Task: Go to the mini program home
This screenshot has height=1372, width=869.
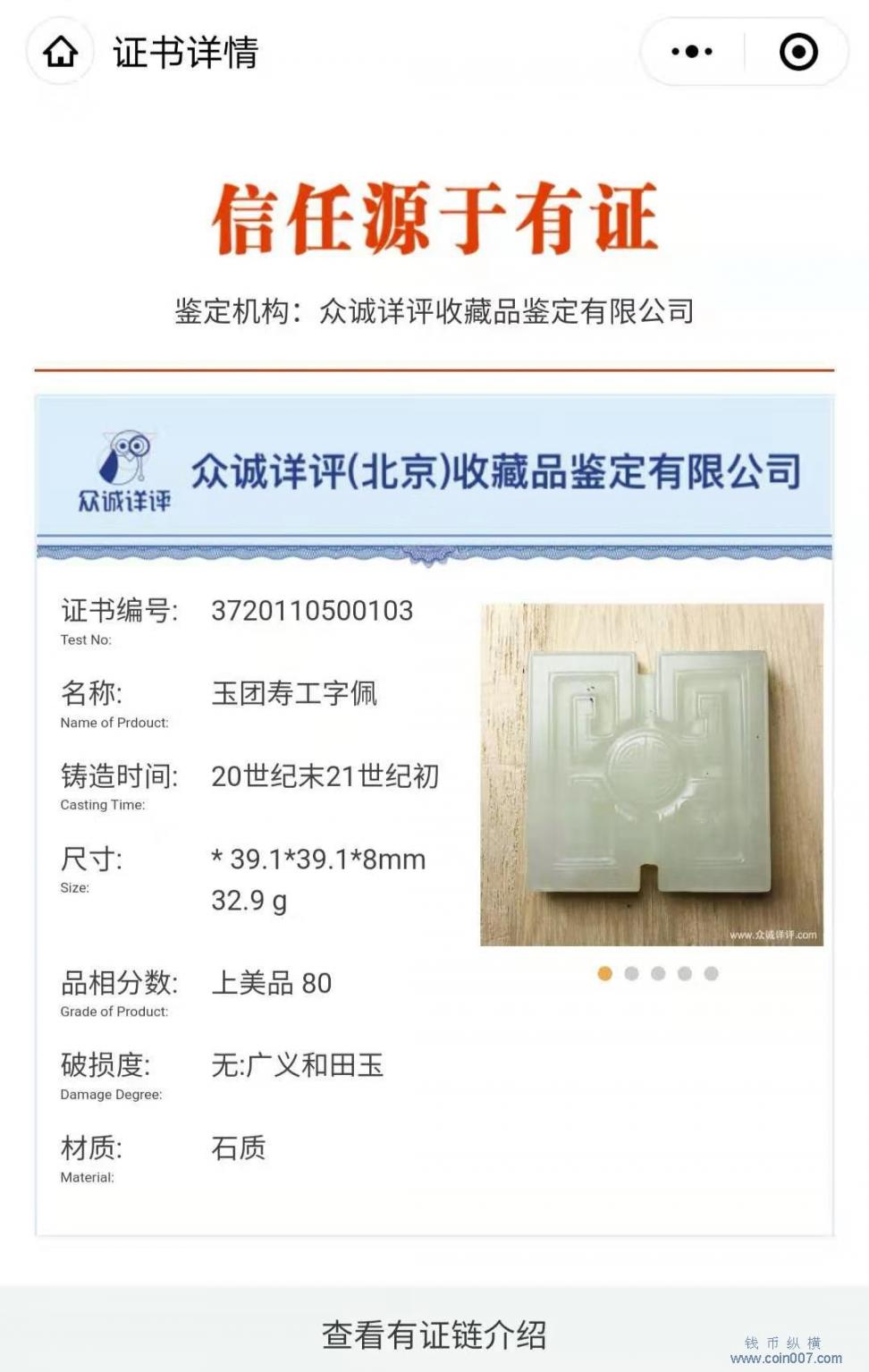Action: point(60,52)
